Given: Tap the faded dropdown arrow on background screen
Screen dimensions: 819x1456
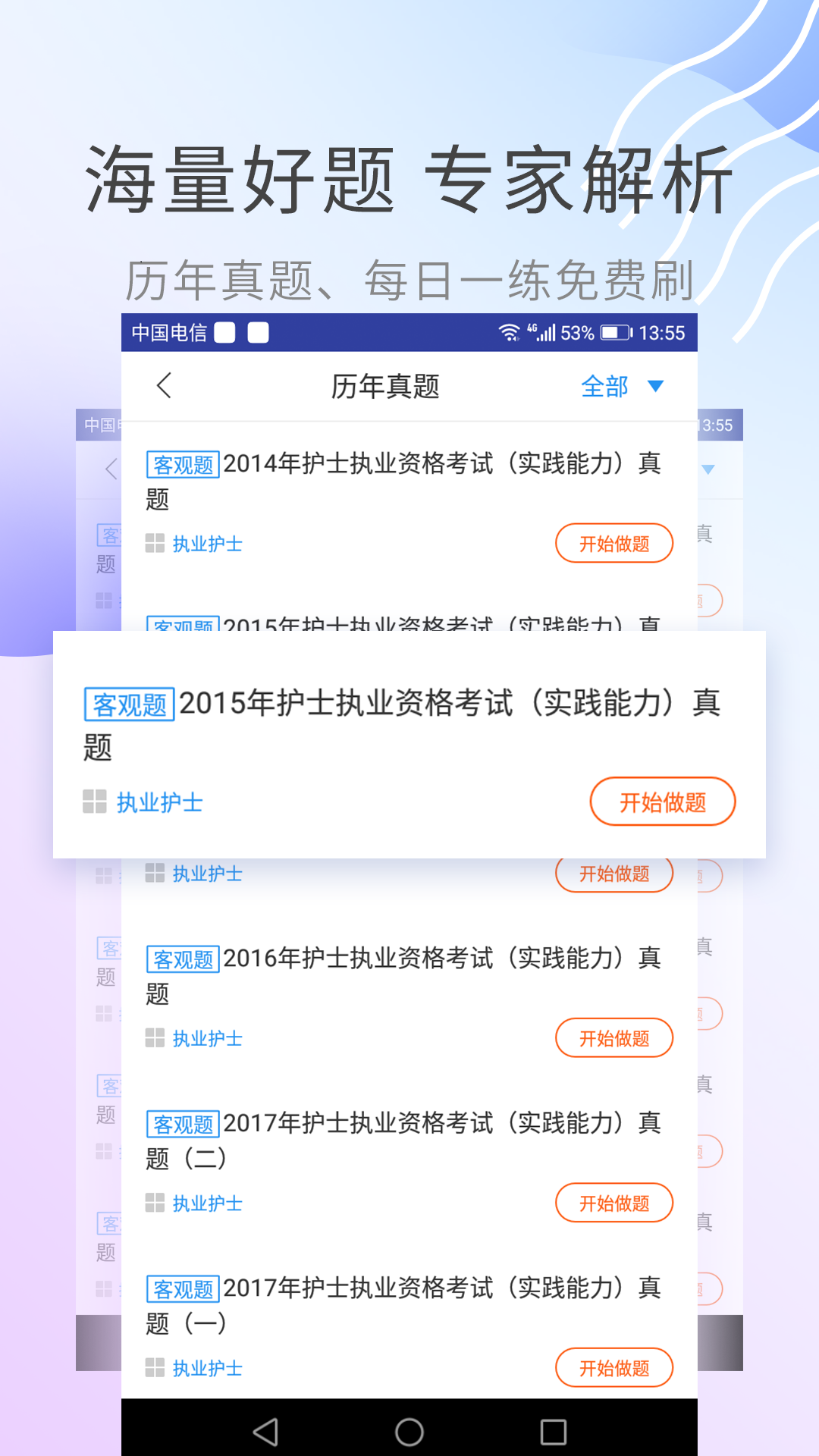Looking at the screenshot, I should coord(708,470).
